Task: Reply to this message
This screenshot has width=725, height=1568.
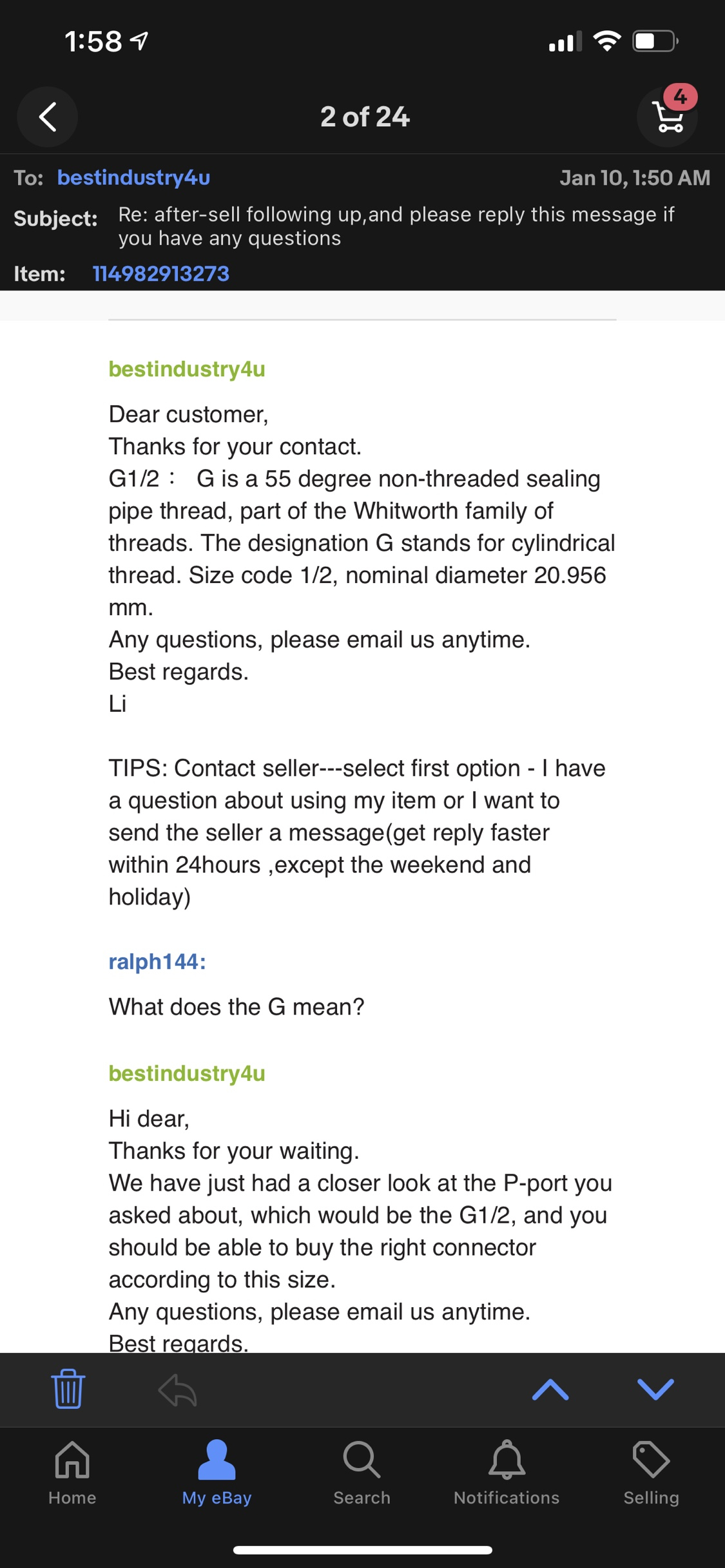Action: point(177,1390)
